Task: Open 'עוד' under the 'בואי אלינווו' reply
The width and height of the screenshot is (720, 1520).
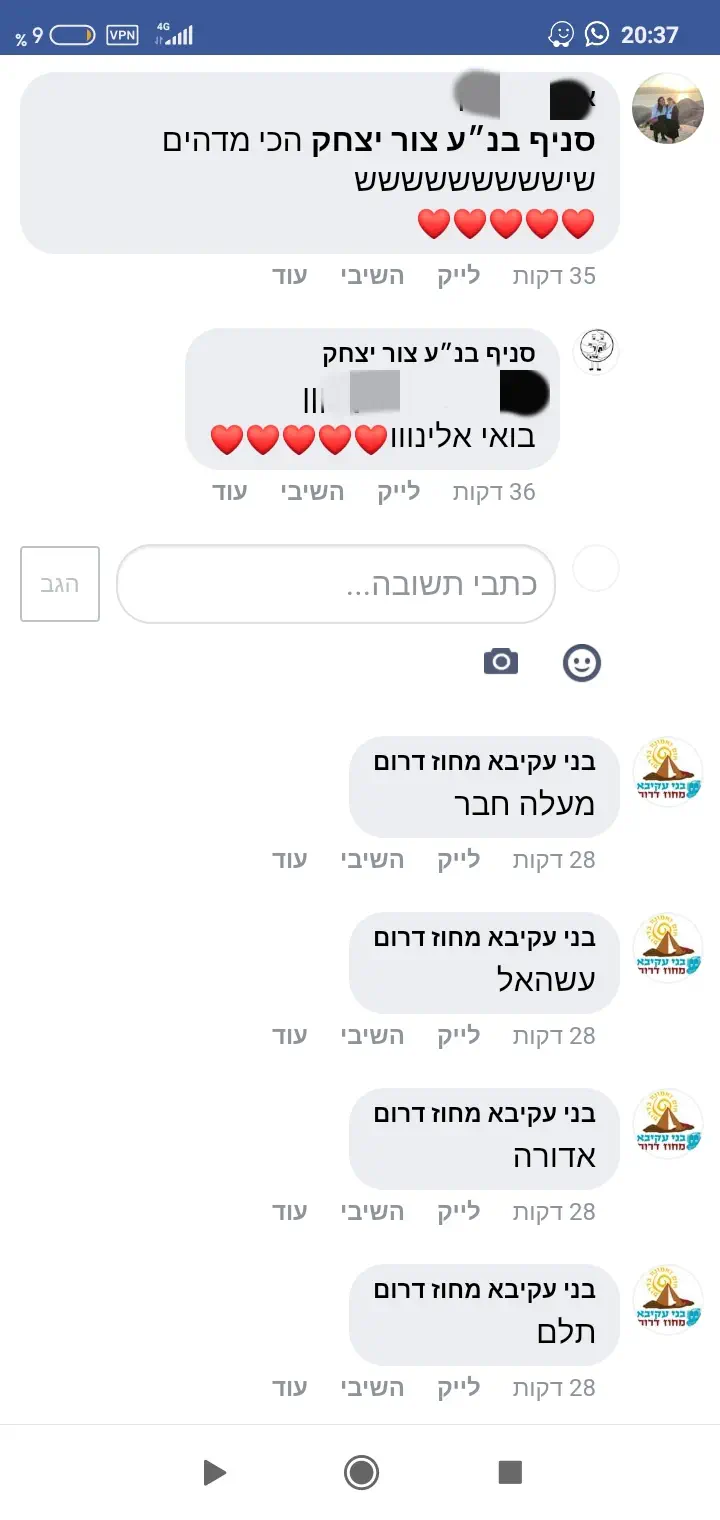Action: (x=229, y=492)
